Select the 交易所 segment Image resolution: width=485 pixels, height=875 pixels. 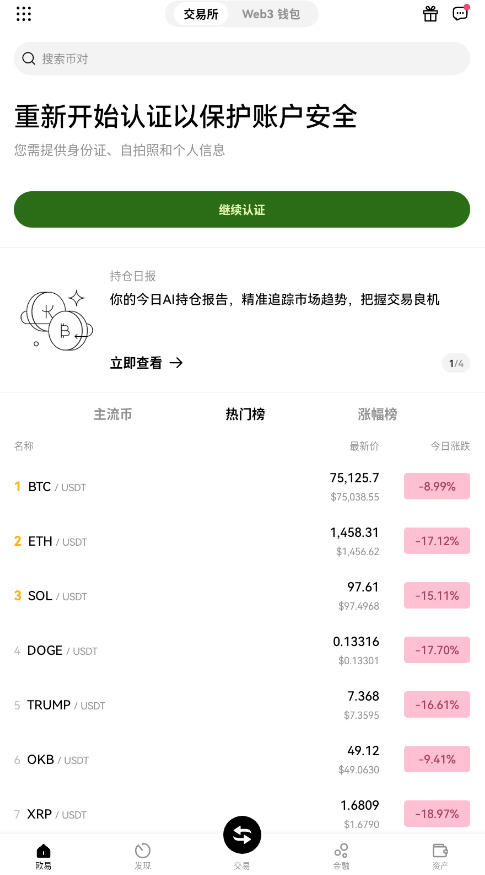pos(201,14)
